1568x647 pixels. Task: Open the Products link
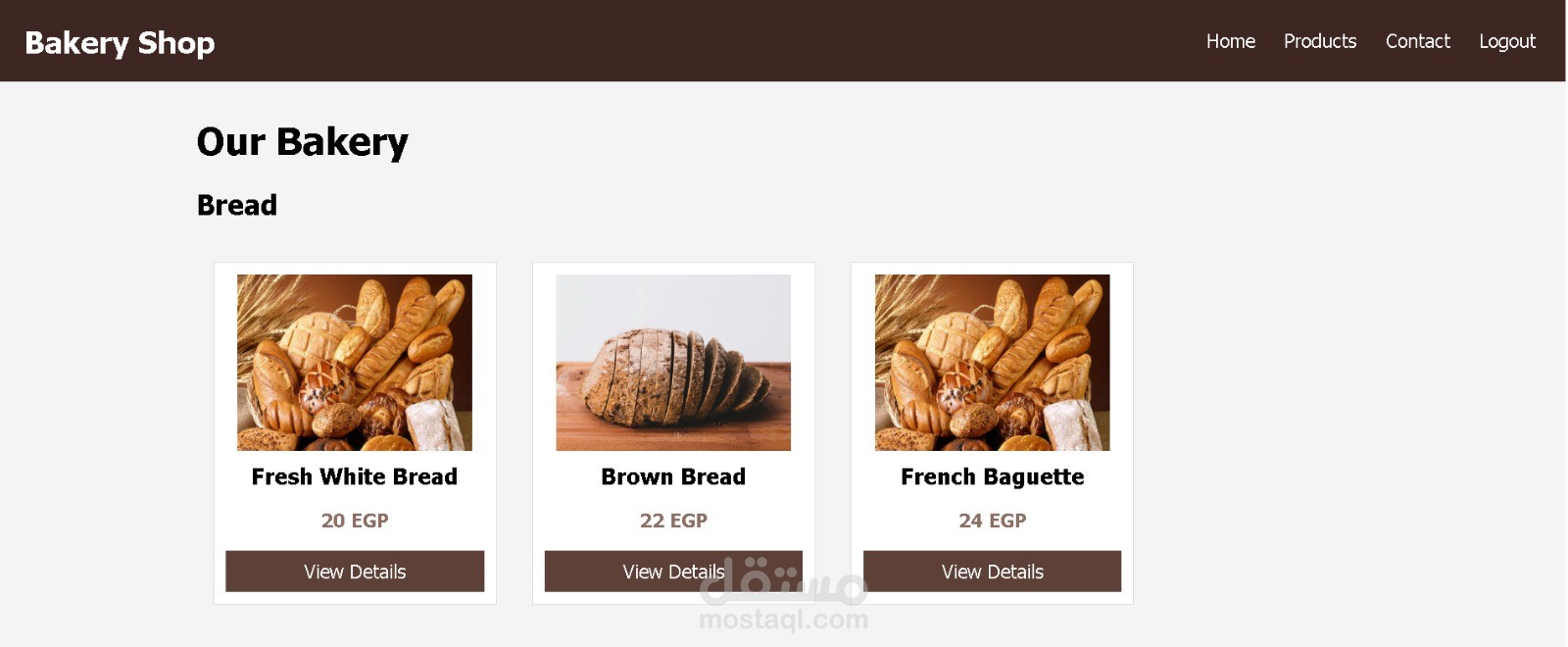(x=1319, y=41)
